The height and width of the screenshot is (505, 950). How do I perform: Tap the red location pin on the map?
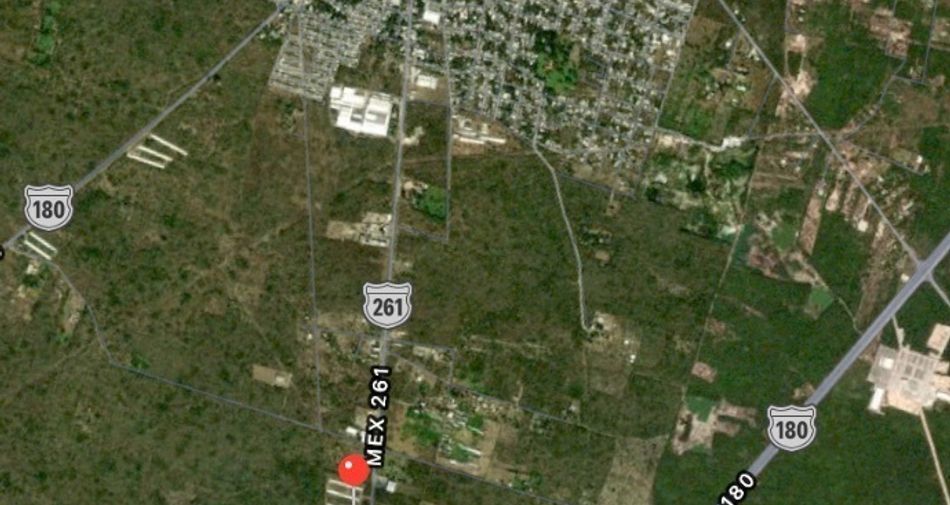pyautogui.click(x=353, y=469)
